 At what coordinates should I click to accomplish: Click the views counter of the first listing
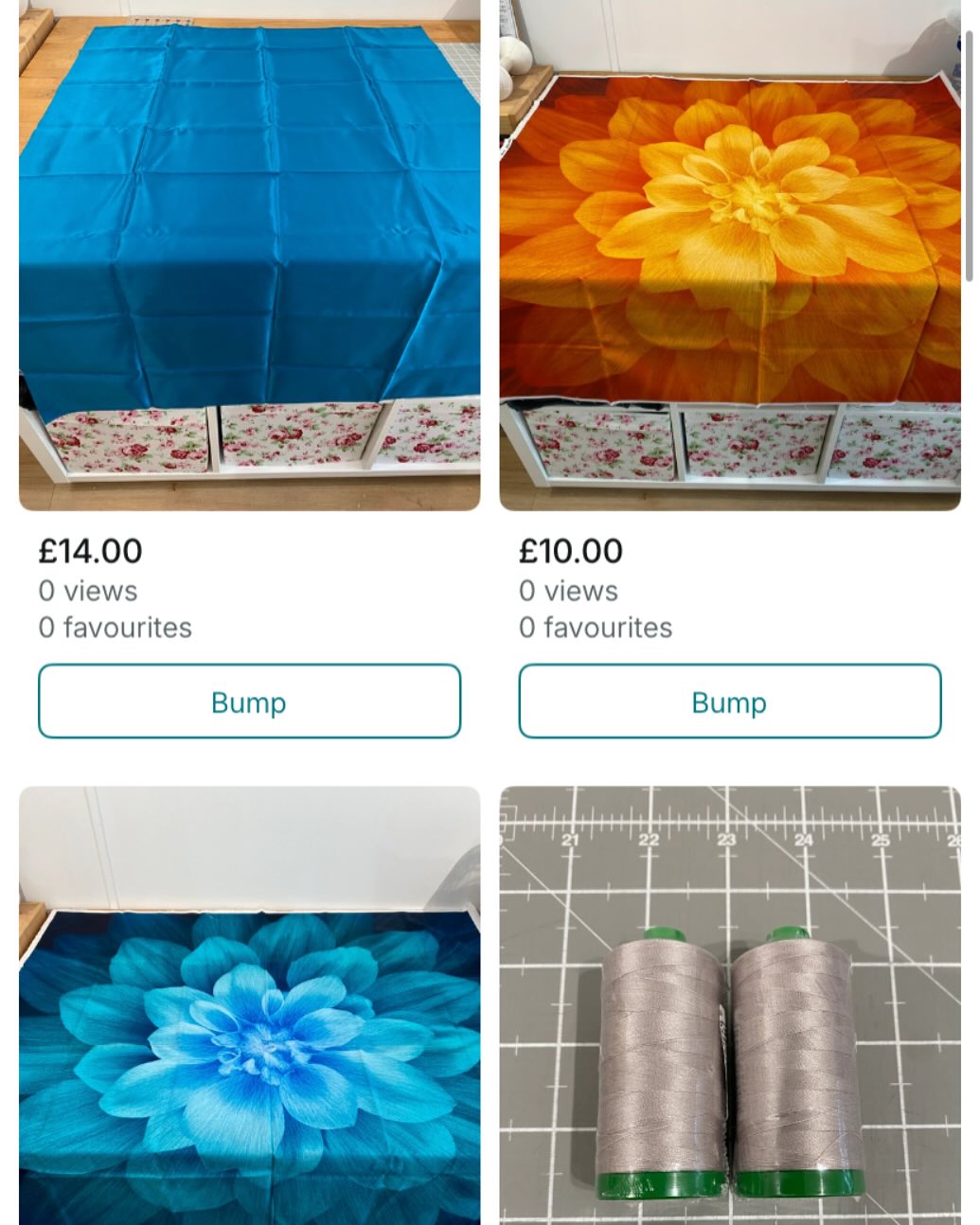pyautogui.click(x=86, y=590)
